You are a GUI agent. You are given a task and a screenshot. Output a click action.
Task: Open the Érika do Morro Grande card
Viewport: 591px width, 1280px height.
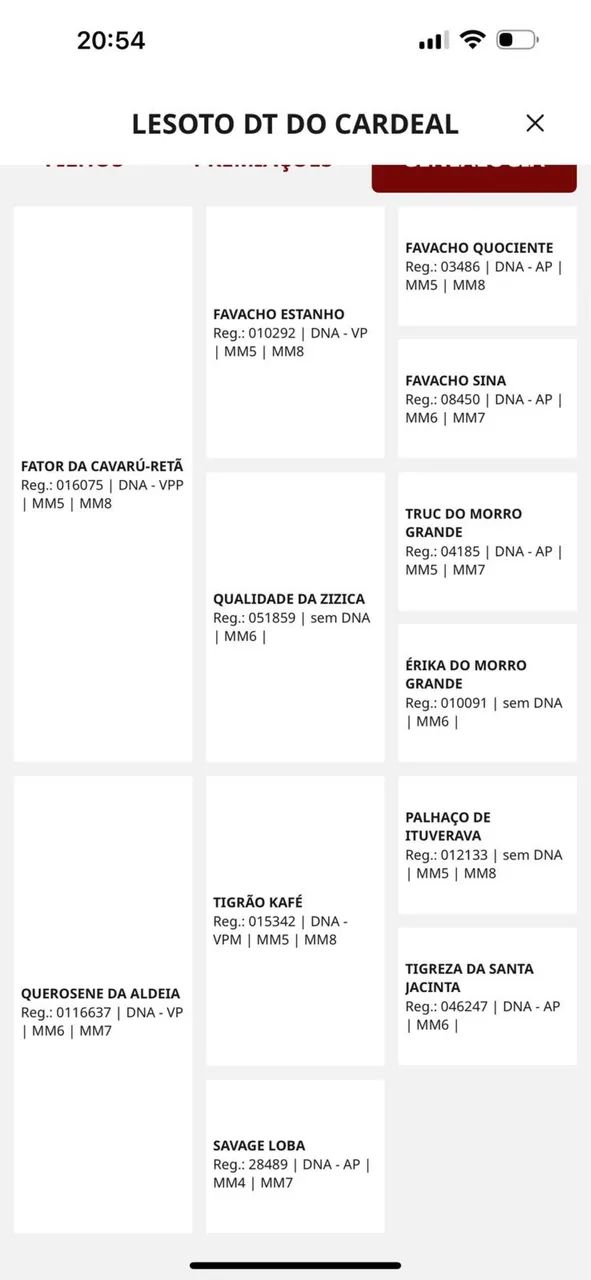tap(487, 693)
